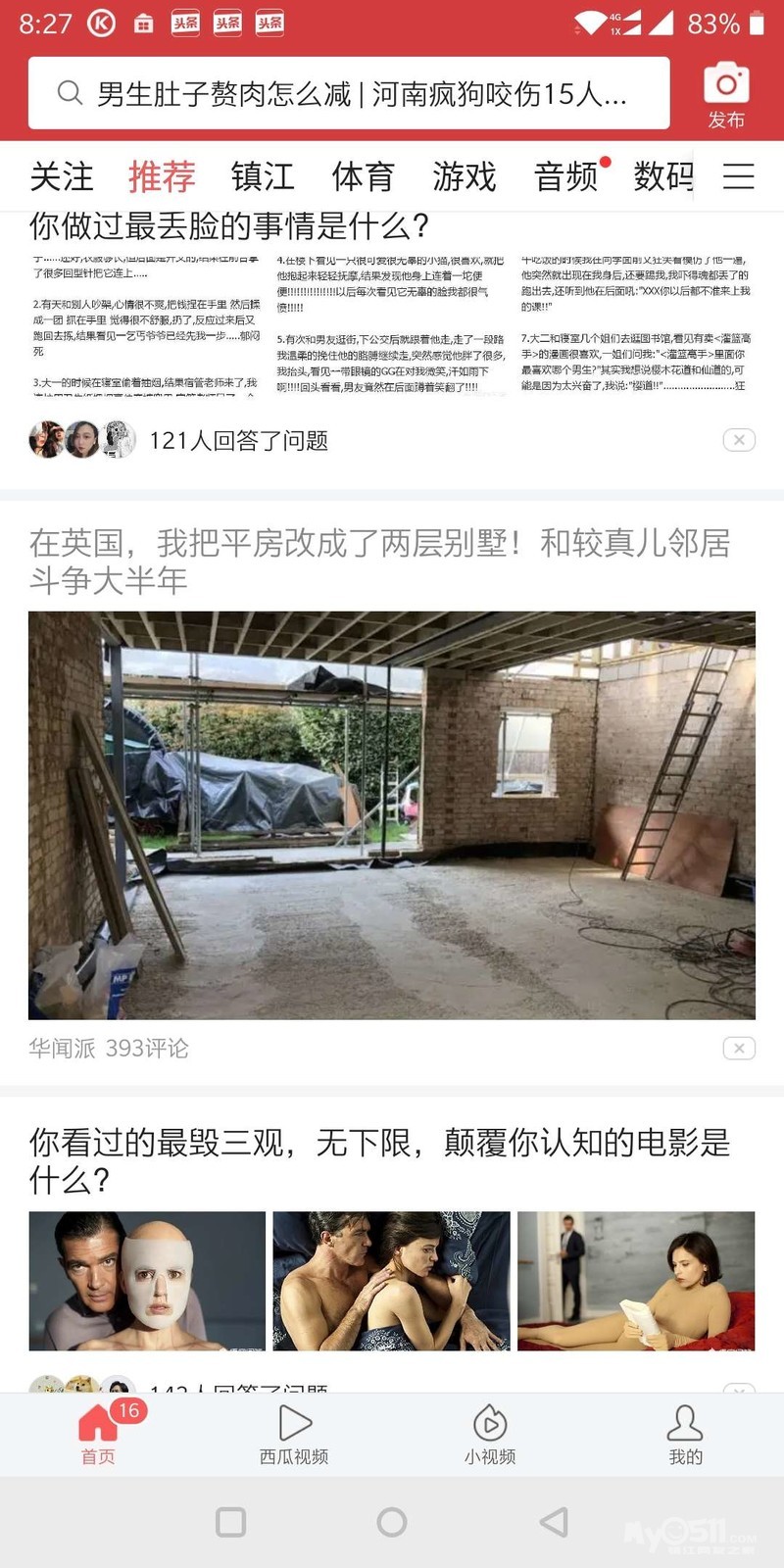This screenshot has width=784, height=1568.
Task: Open the channel list hamburger menu
Action: click(738, 176)
